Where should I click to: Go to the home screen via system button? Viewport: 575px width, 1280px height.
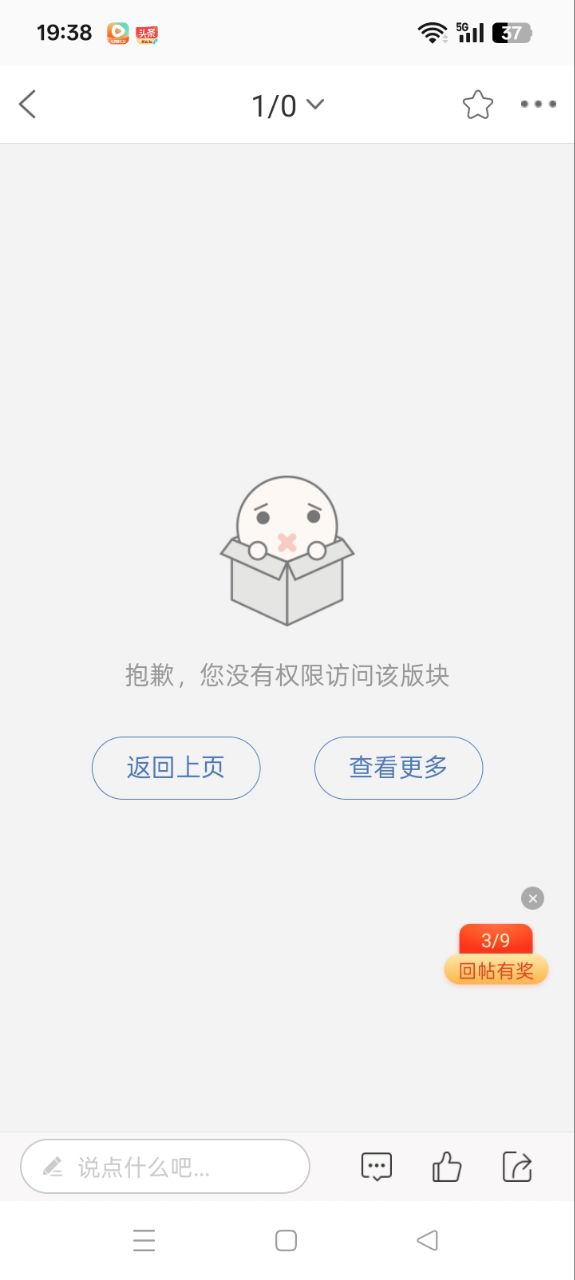point(286,1241)
